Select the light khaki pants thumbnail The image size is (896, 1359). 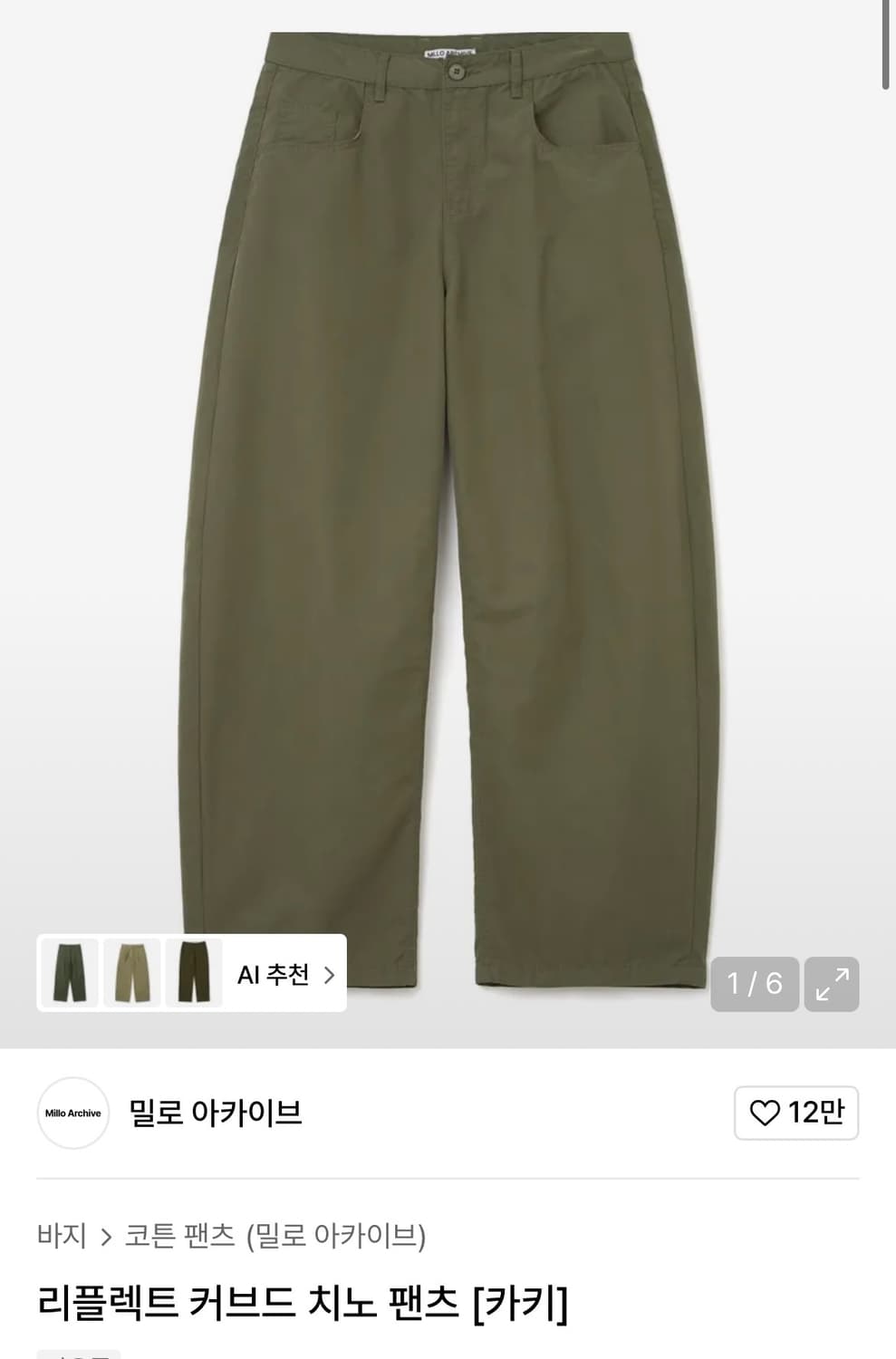coord(130,974)
